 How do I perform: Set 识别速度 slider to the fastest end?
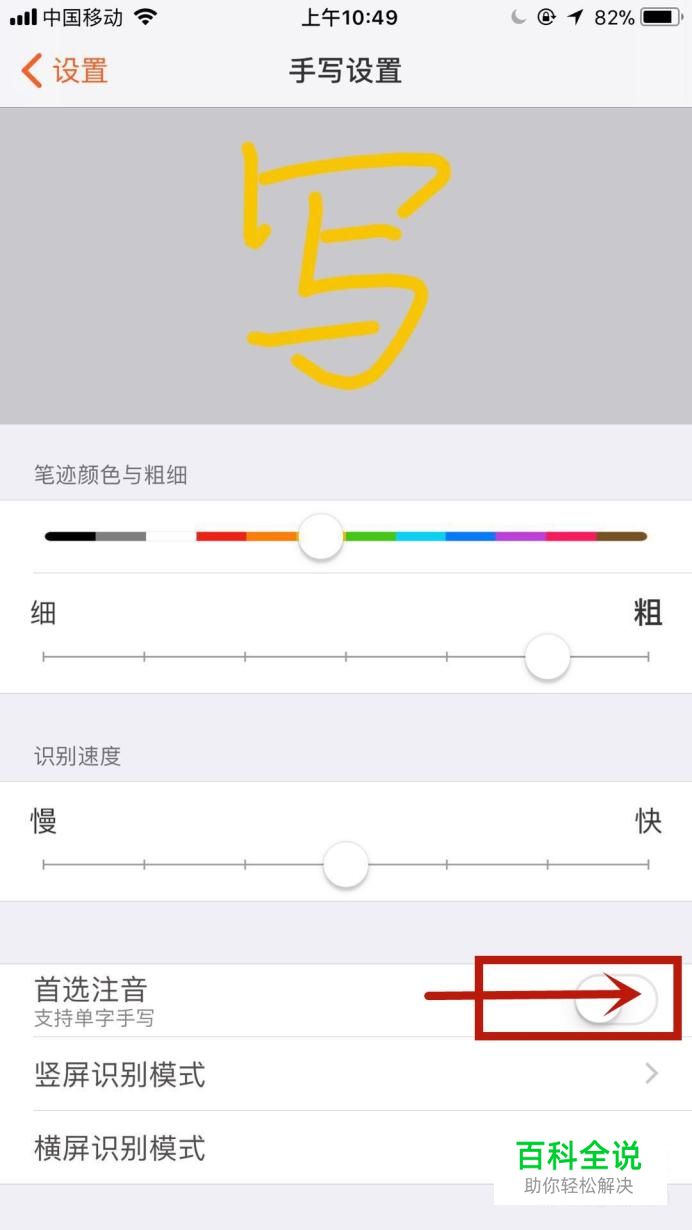[x=648, y=865]
